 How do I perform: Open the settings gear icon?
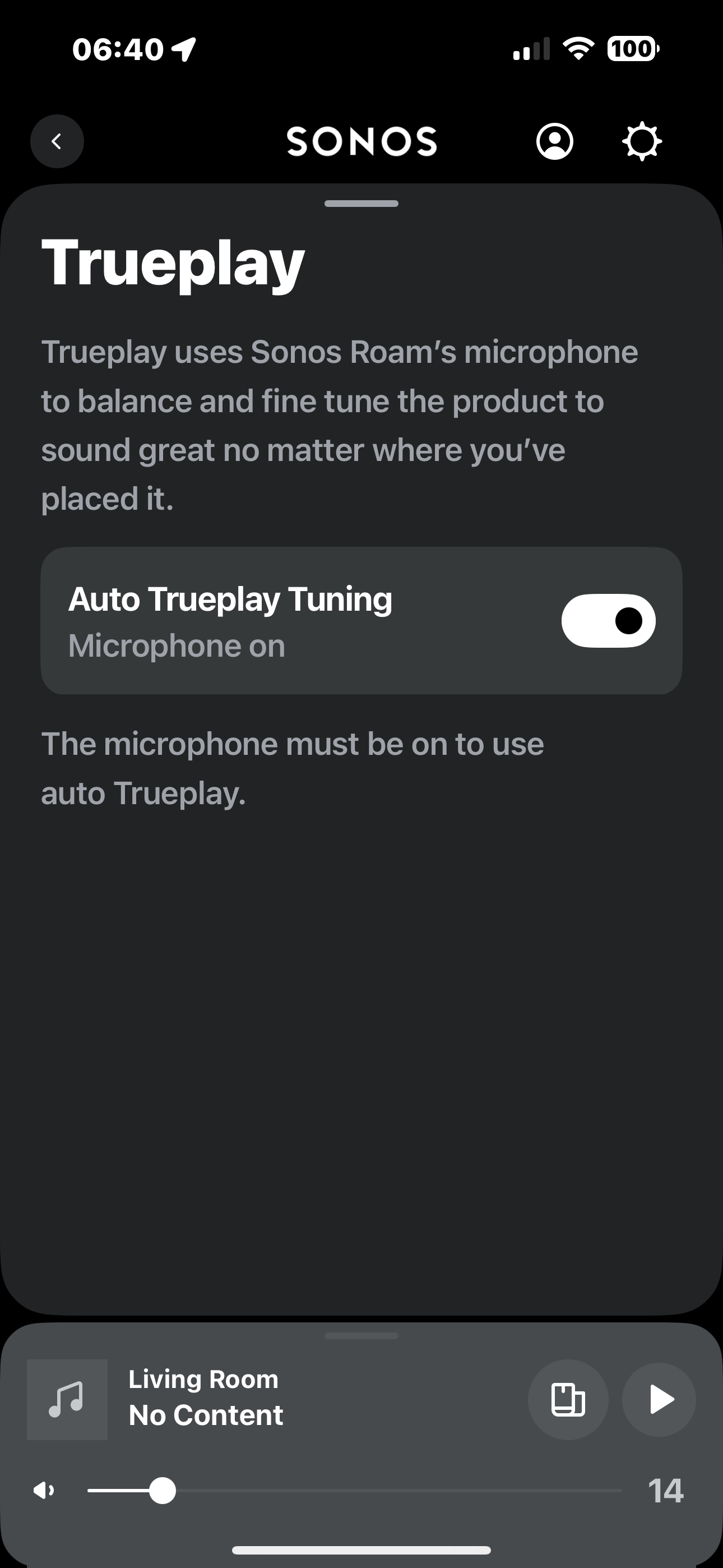point(642,141)
